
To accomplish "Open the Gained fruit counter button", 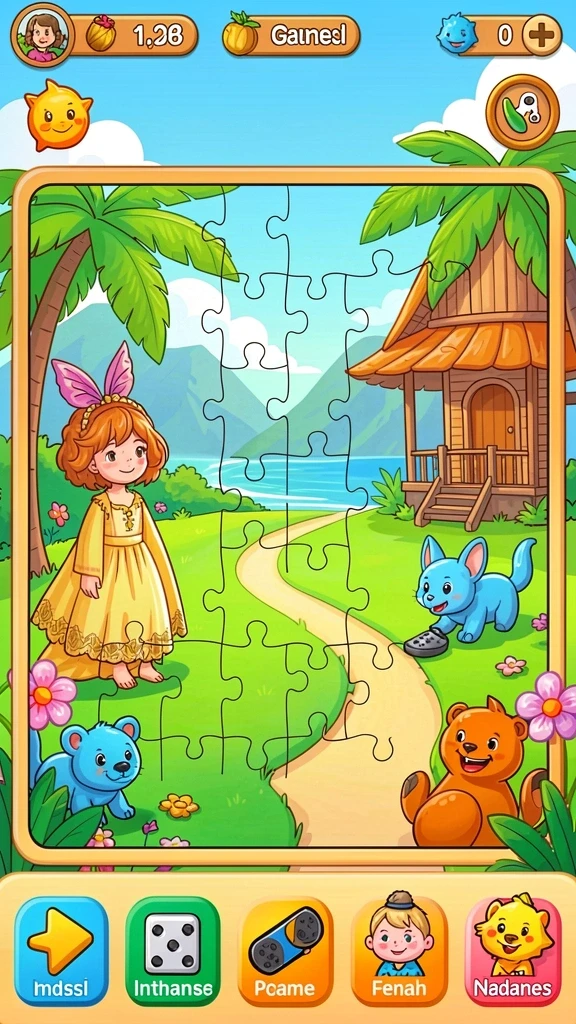I will point(292,35).
